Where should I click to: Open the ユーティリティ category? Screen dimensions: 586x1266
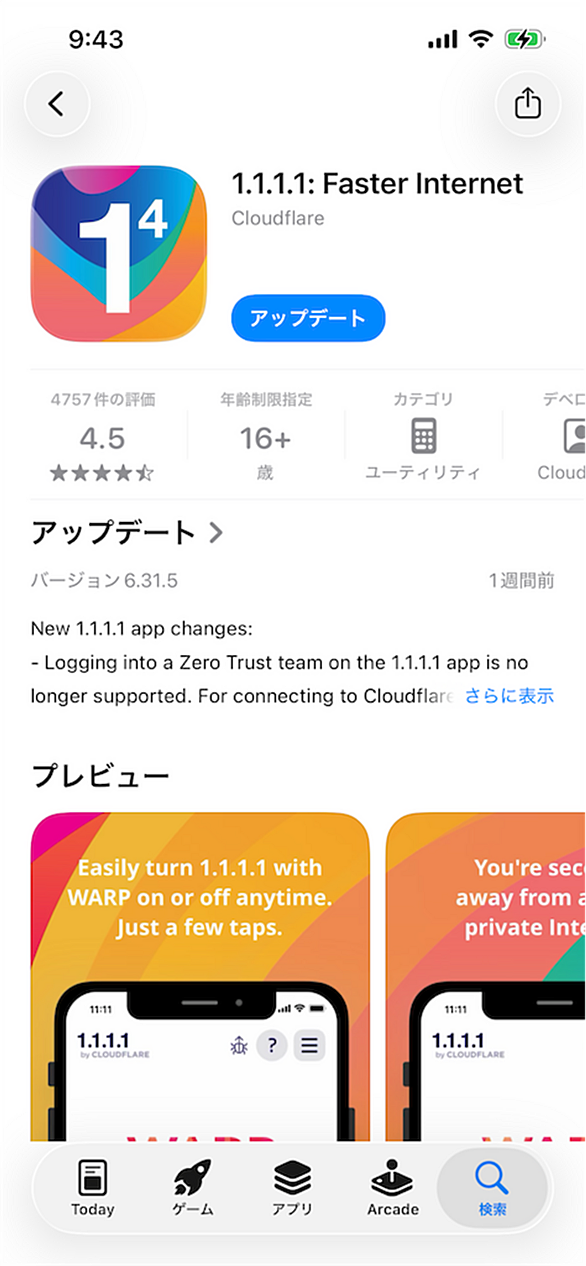[423, 437]
